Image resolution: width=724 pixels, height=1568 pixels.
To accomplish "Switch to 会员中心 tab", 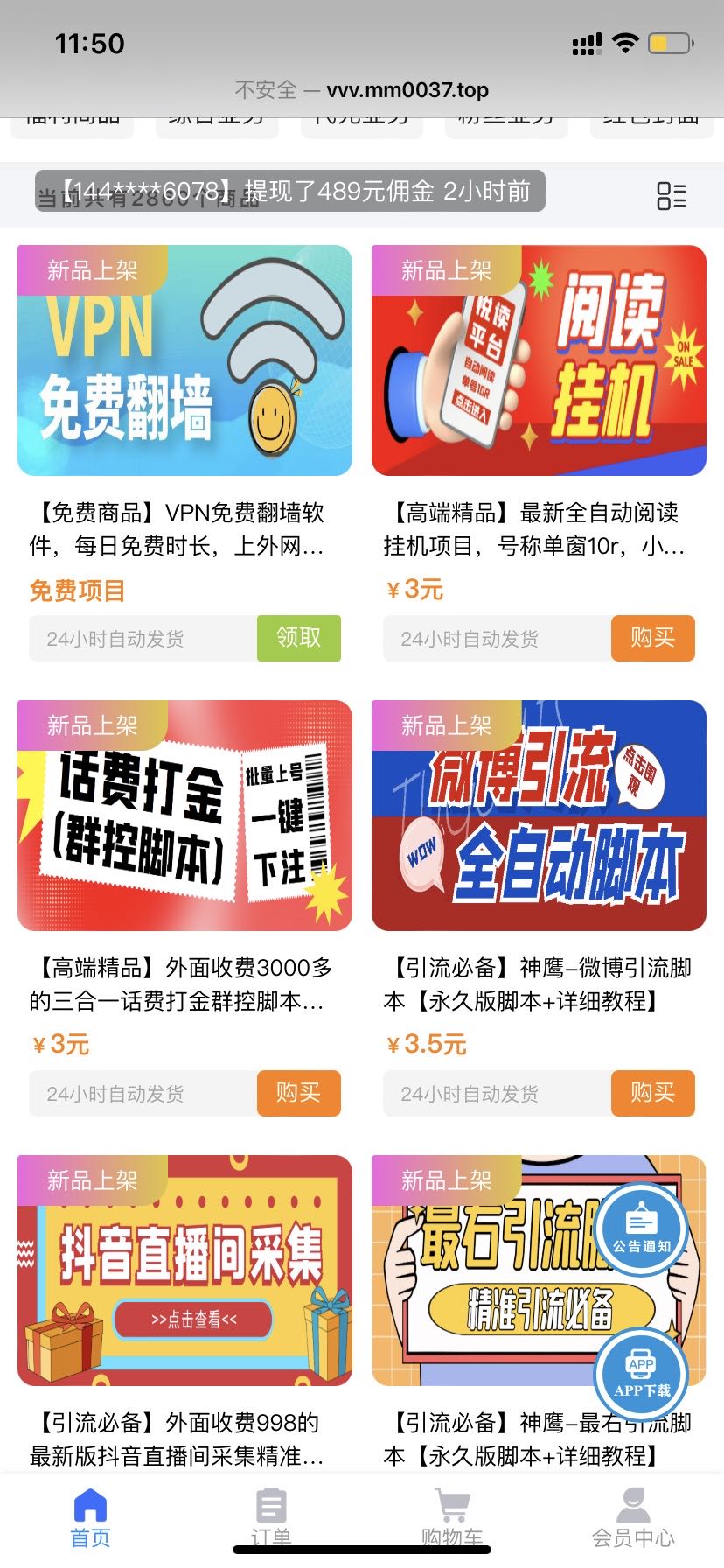I will [x=633, y=1518].
